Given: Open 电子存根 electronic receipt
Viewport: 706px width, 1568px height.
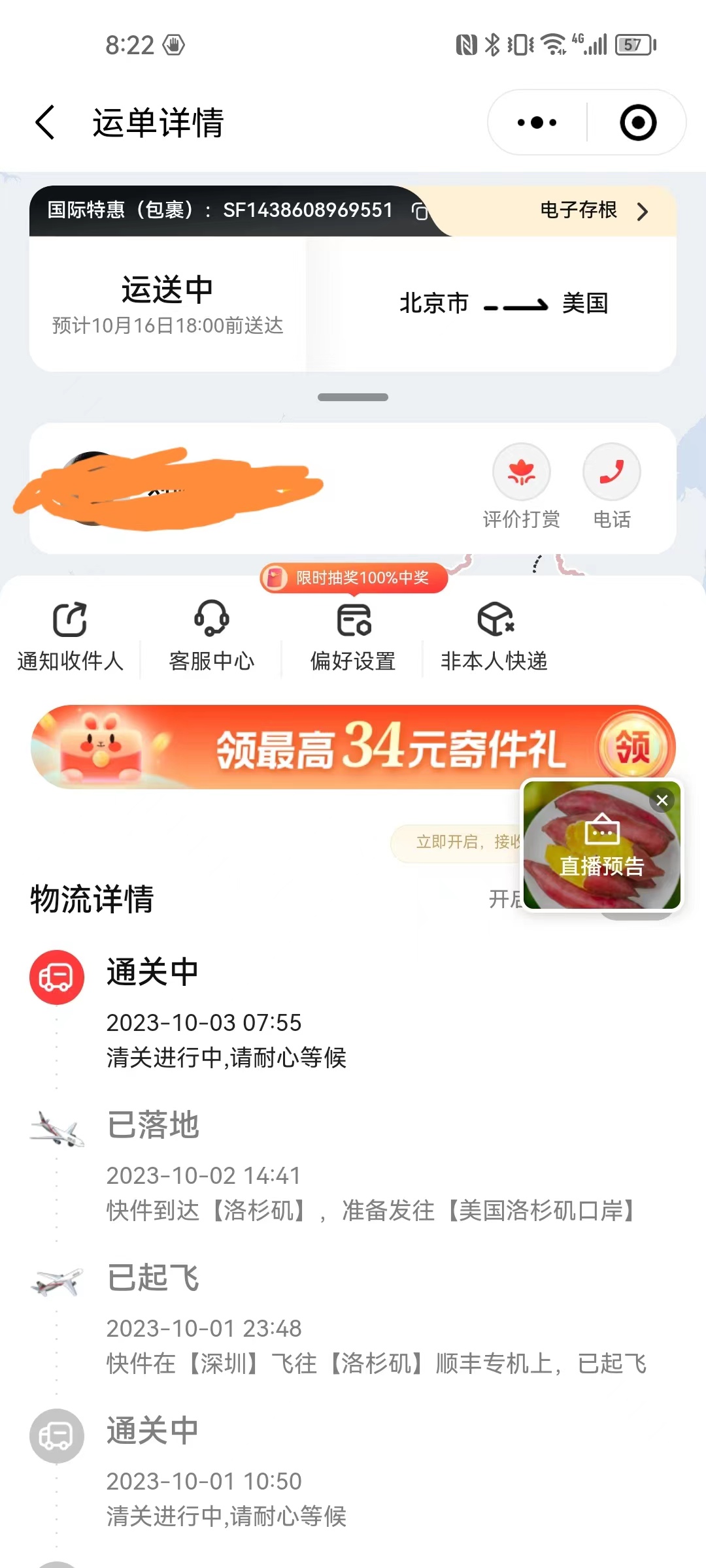Looking at the screenshot, I should pyautogui.click(x=593, y=210).
